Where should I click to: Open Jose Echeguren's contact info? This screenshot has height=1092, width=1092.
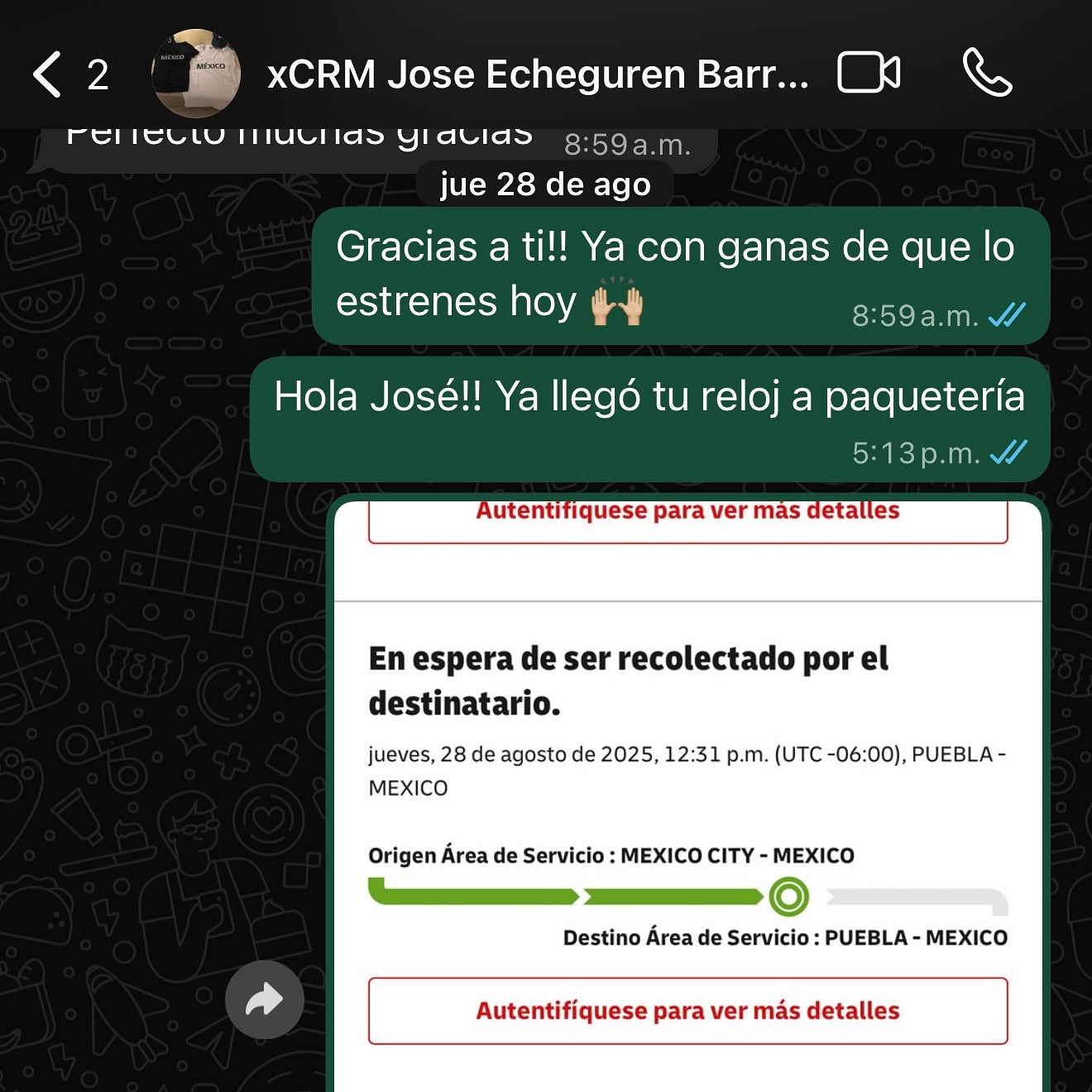coord(537,74)
